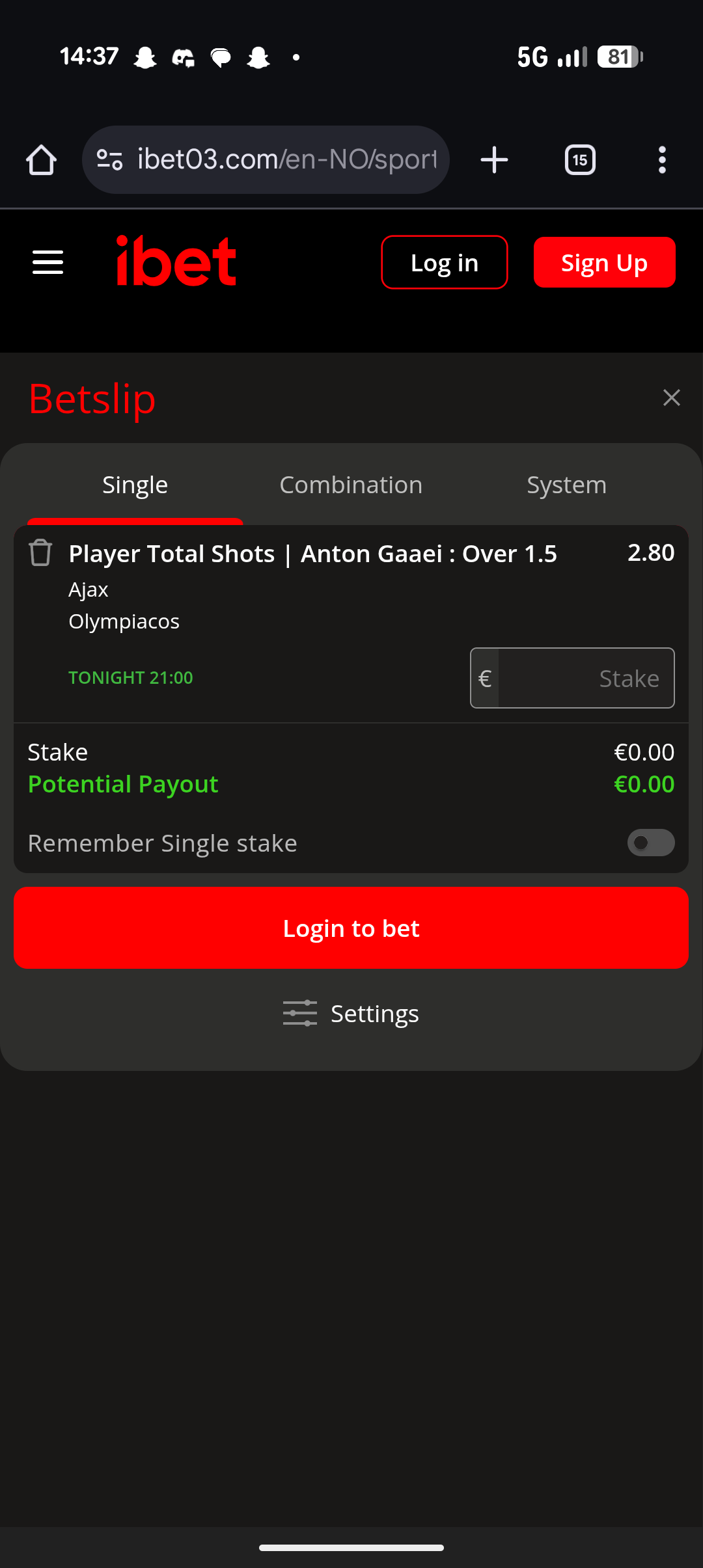Tap the Sign Up button
The width and height of the screenshot is (703, 1568).
(x=604, y=262)
